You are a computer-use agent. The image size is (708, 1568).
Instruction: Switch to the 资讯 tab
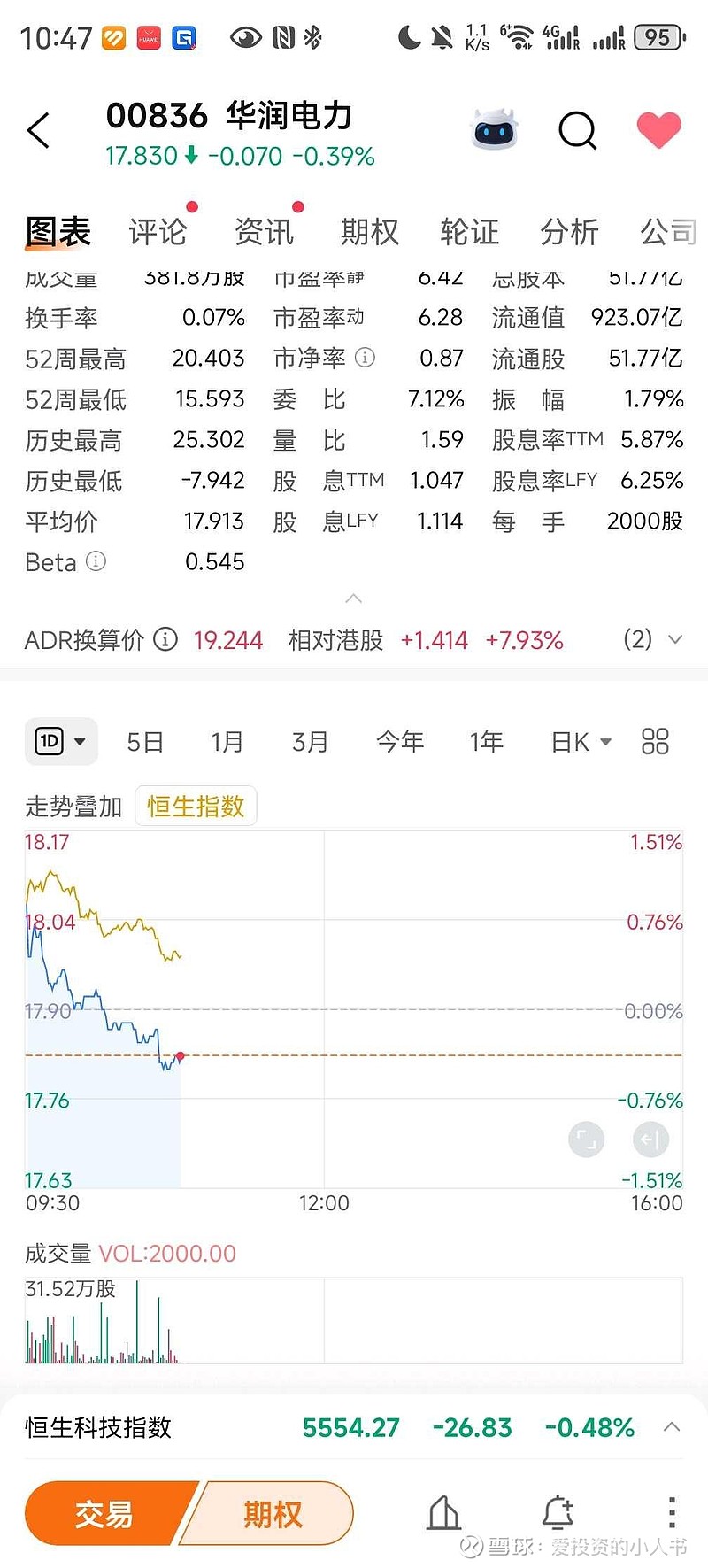click(x=264, y=232)
